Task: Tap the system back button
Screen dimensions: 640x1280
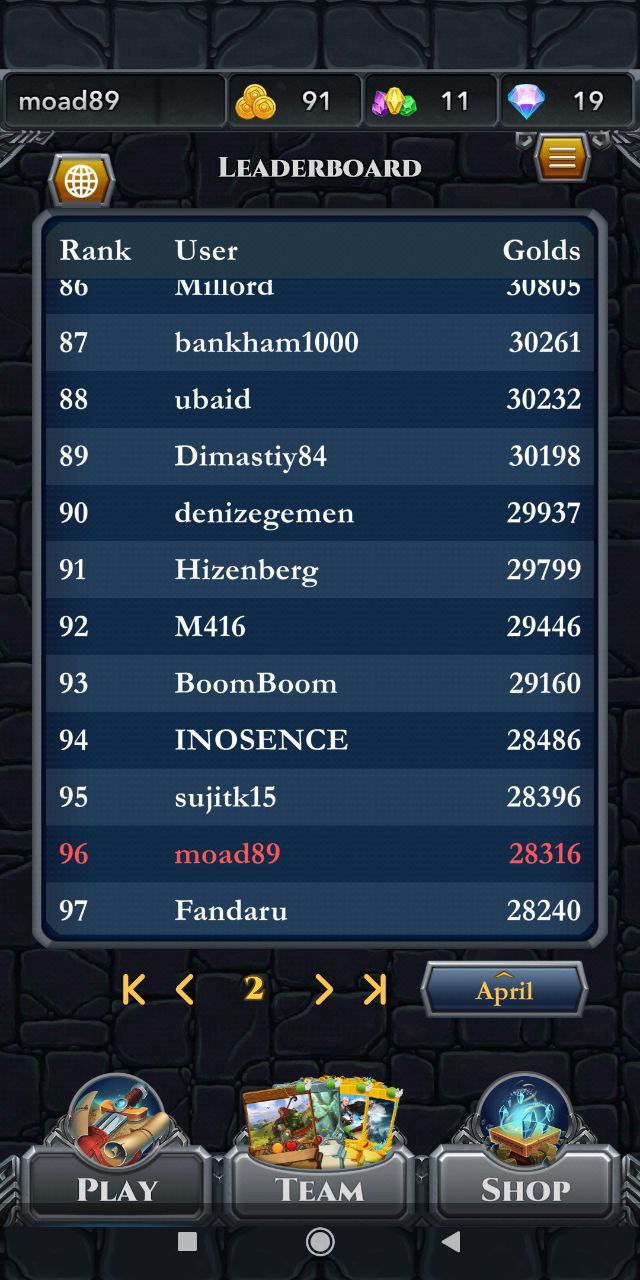Action: click(x=451, y=1241)
